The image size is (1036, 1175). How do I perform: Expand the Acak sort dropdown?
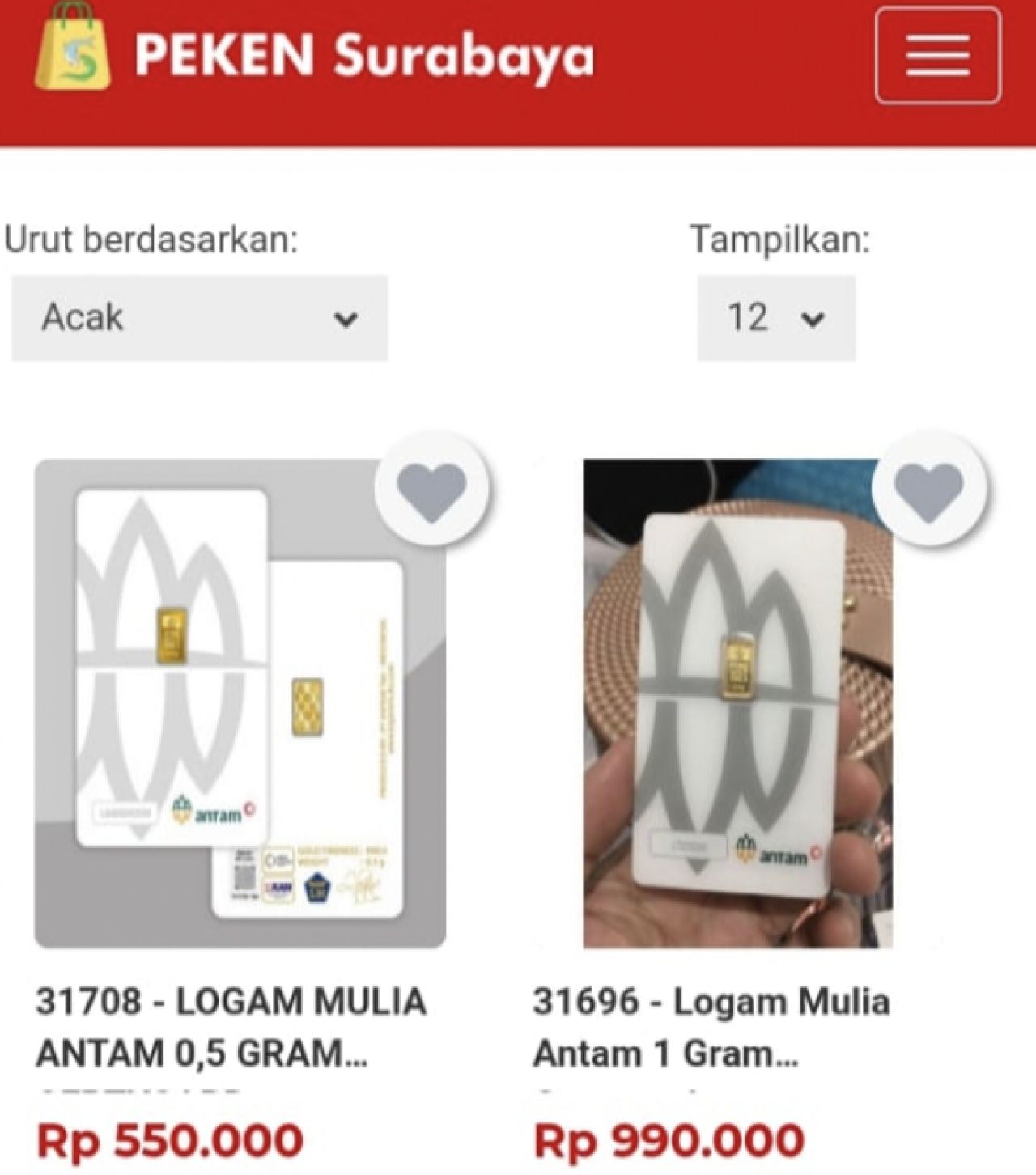(199, 317)
